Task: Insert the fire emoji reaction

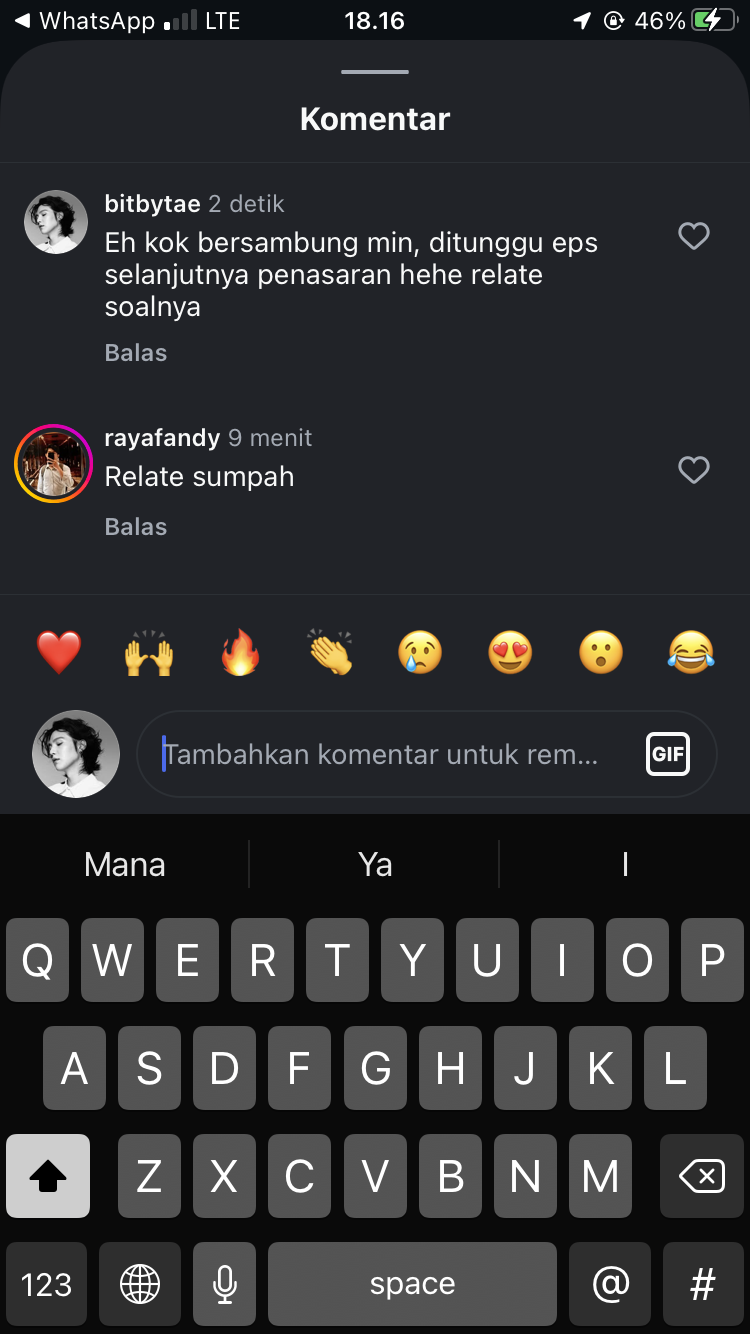Action: [240, 653]
